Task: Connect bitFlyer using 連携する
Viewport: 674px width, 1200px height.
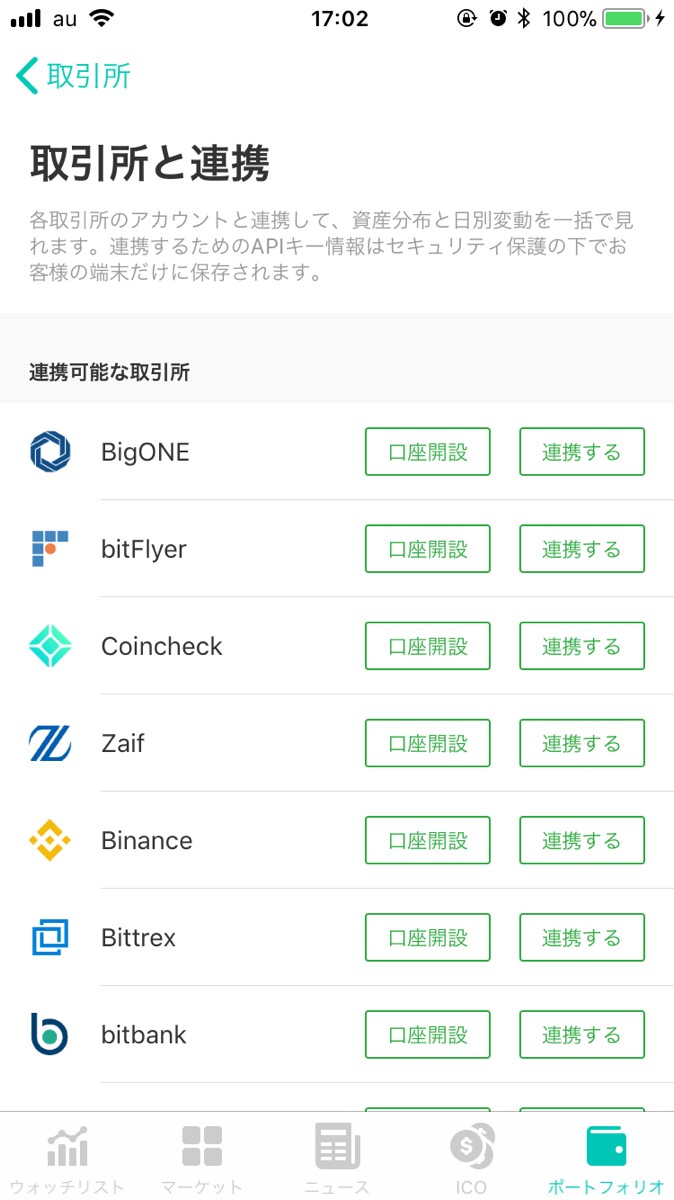Action: (581, 549)
